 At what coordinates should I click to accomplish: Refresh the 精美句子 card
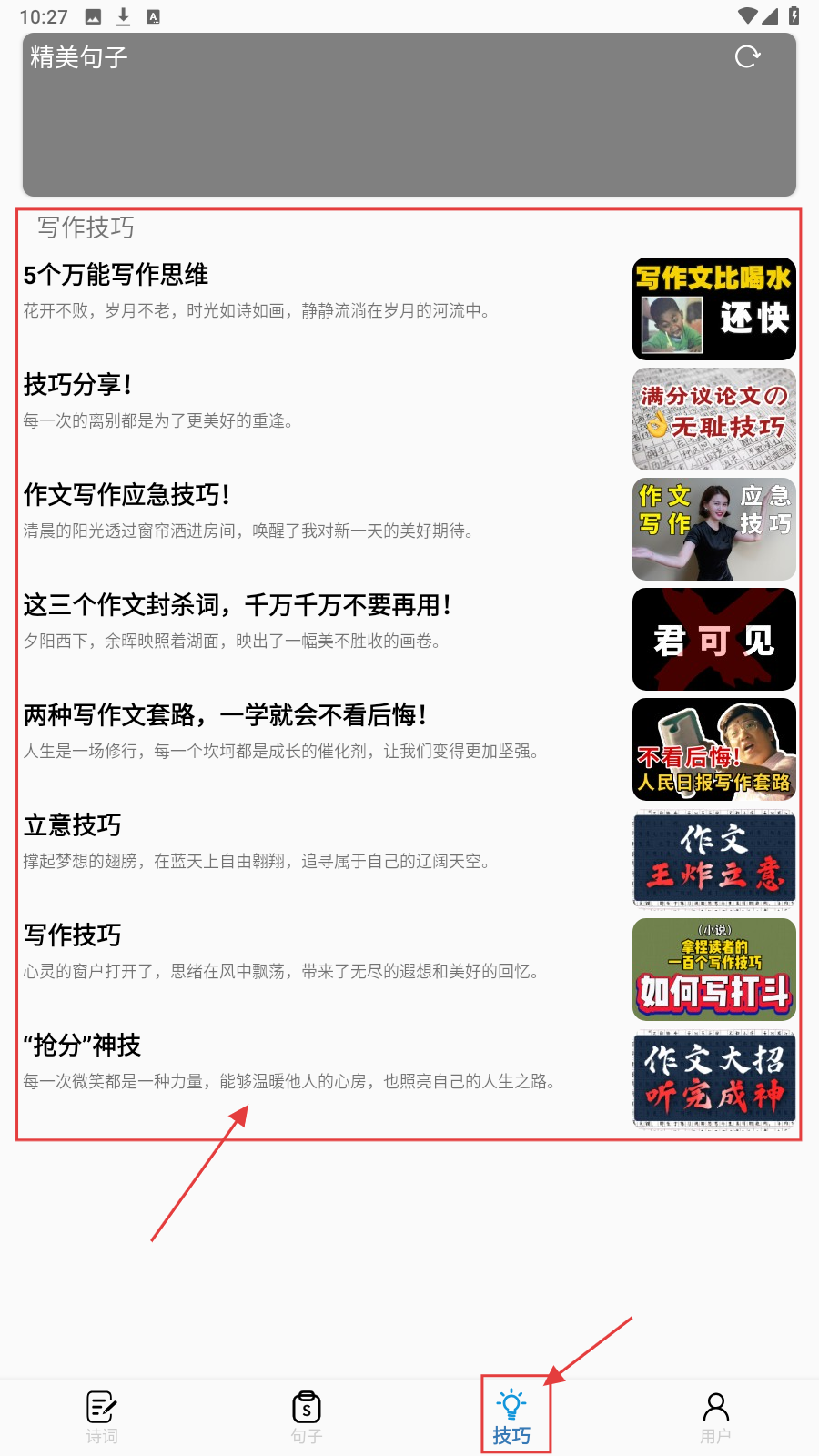point(747,57)
